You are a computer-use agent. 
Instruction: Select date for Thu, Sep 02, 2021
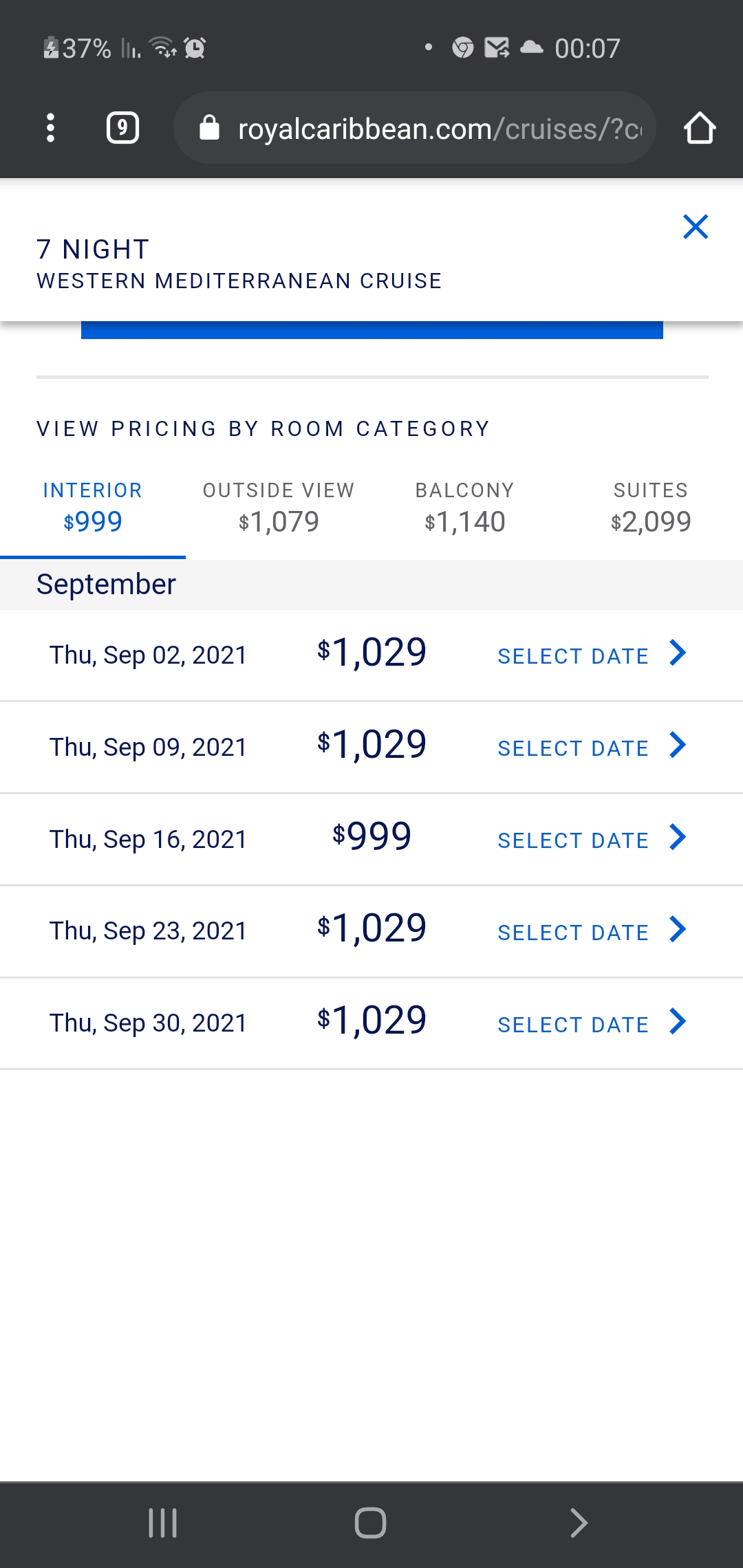click(x=592, y=655)
